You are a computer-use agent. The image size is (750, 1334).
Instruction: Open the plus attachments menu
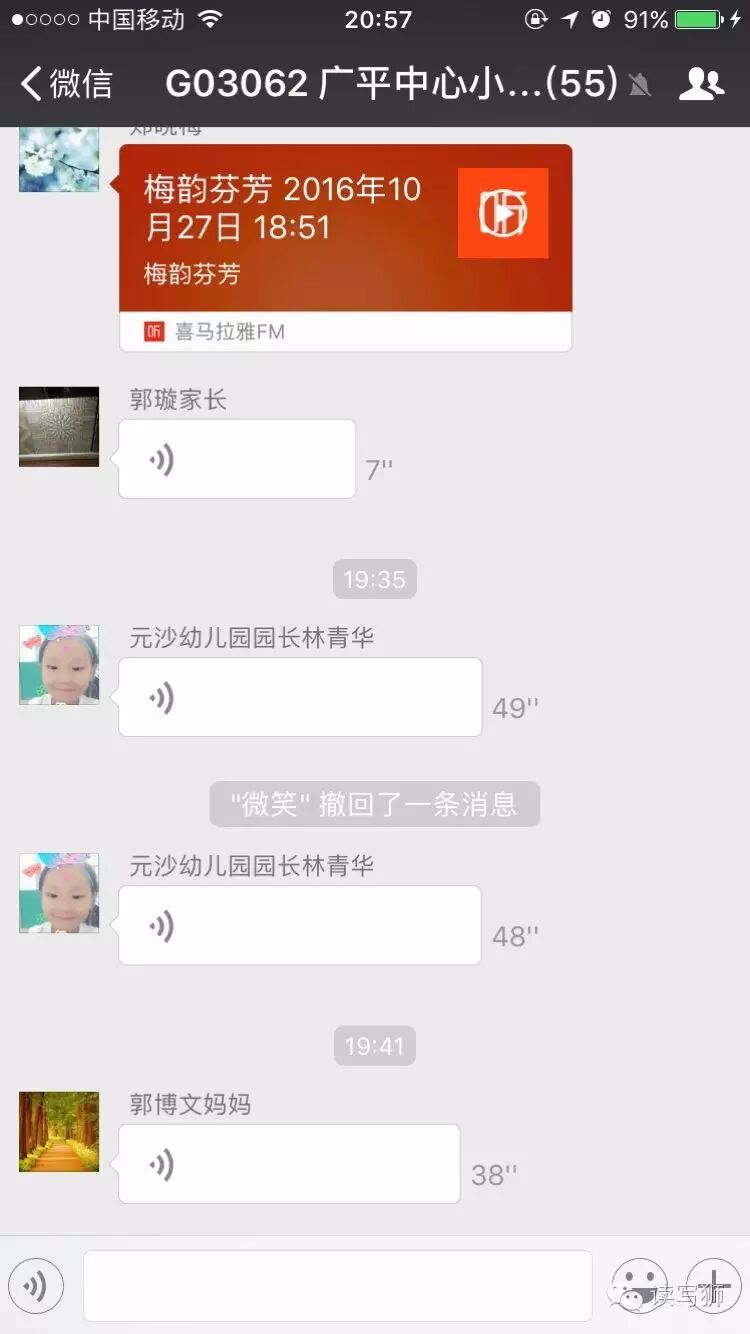click(714, 1286)
